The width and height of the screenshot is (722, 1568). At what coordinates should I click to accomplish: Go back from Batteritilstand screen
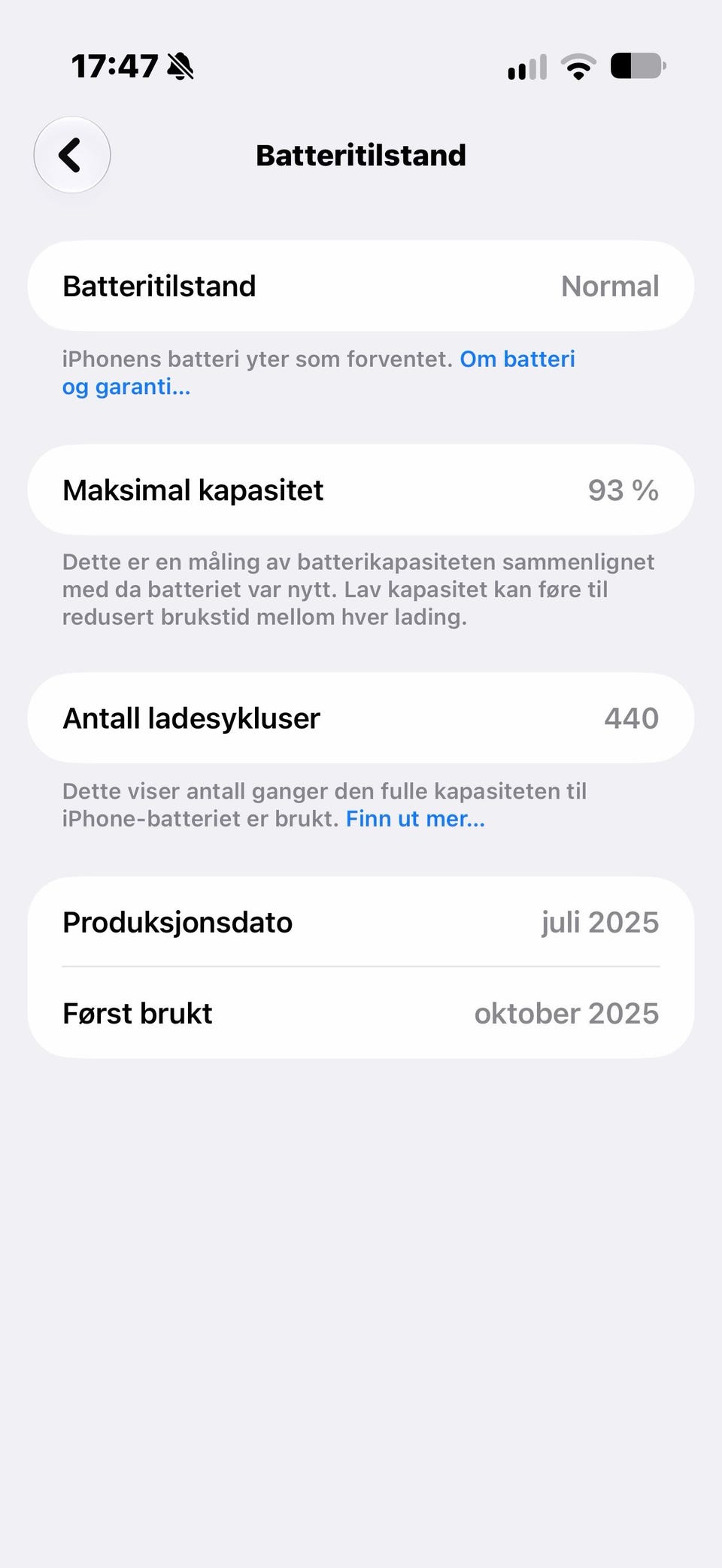[72, 155]
